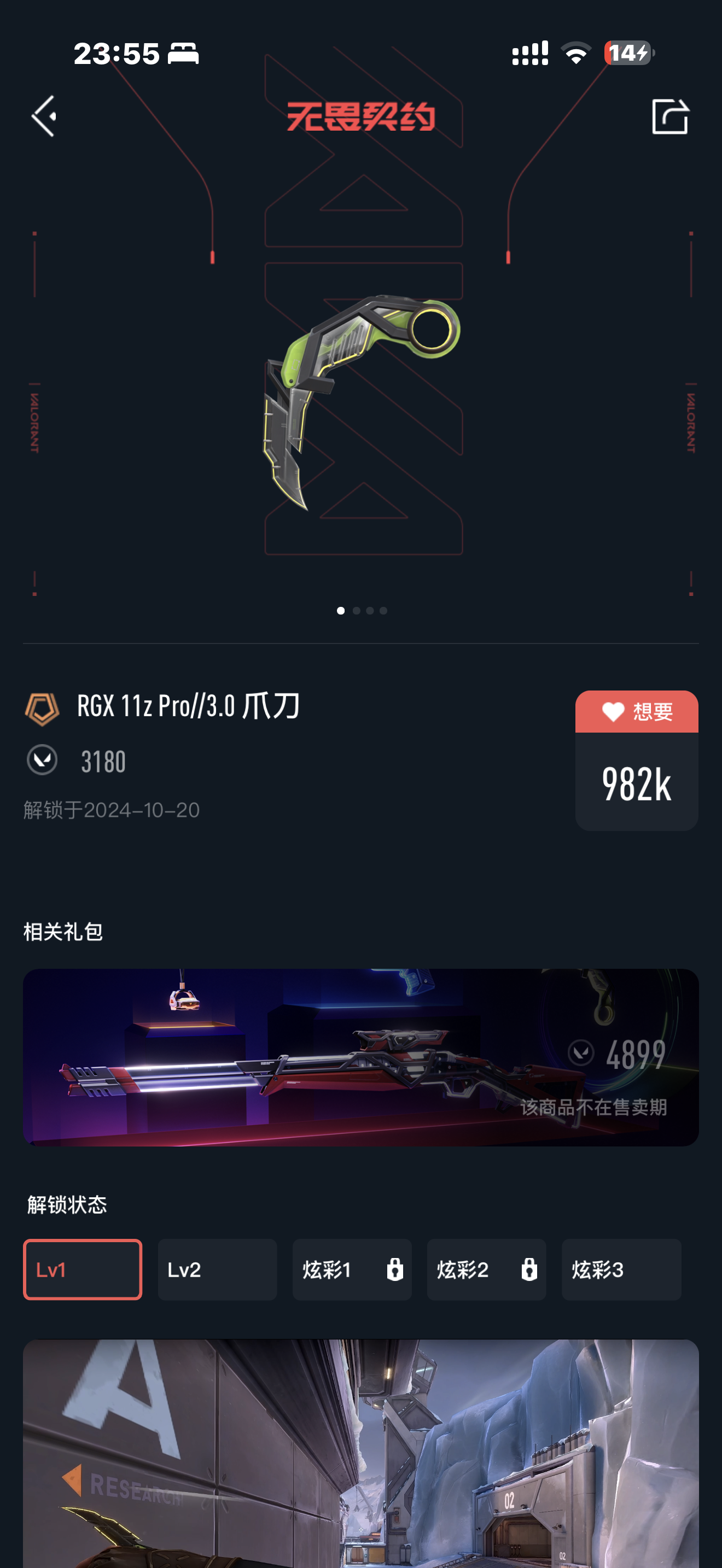
Task: Select the Lv1 unlock level
Action: click(x=83, y=1269)
